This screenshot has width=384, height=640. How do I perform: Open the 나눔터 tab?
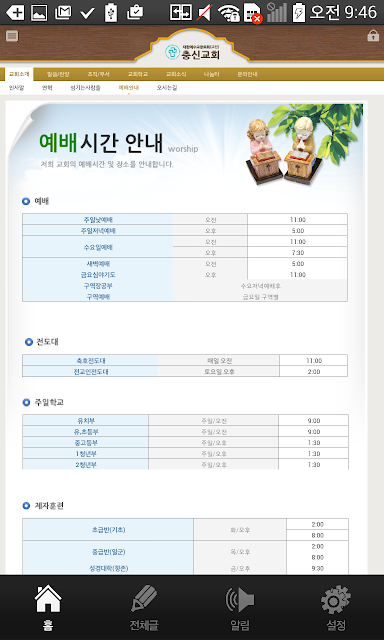click(x=212, y=74)
